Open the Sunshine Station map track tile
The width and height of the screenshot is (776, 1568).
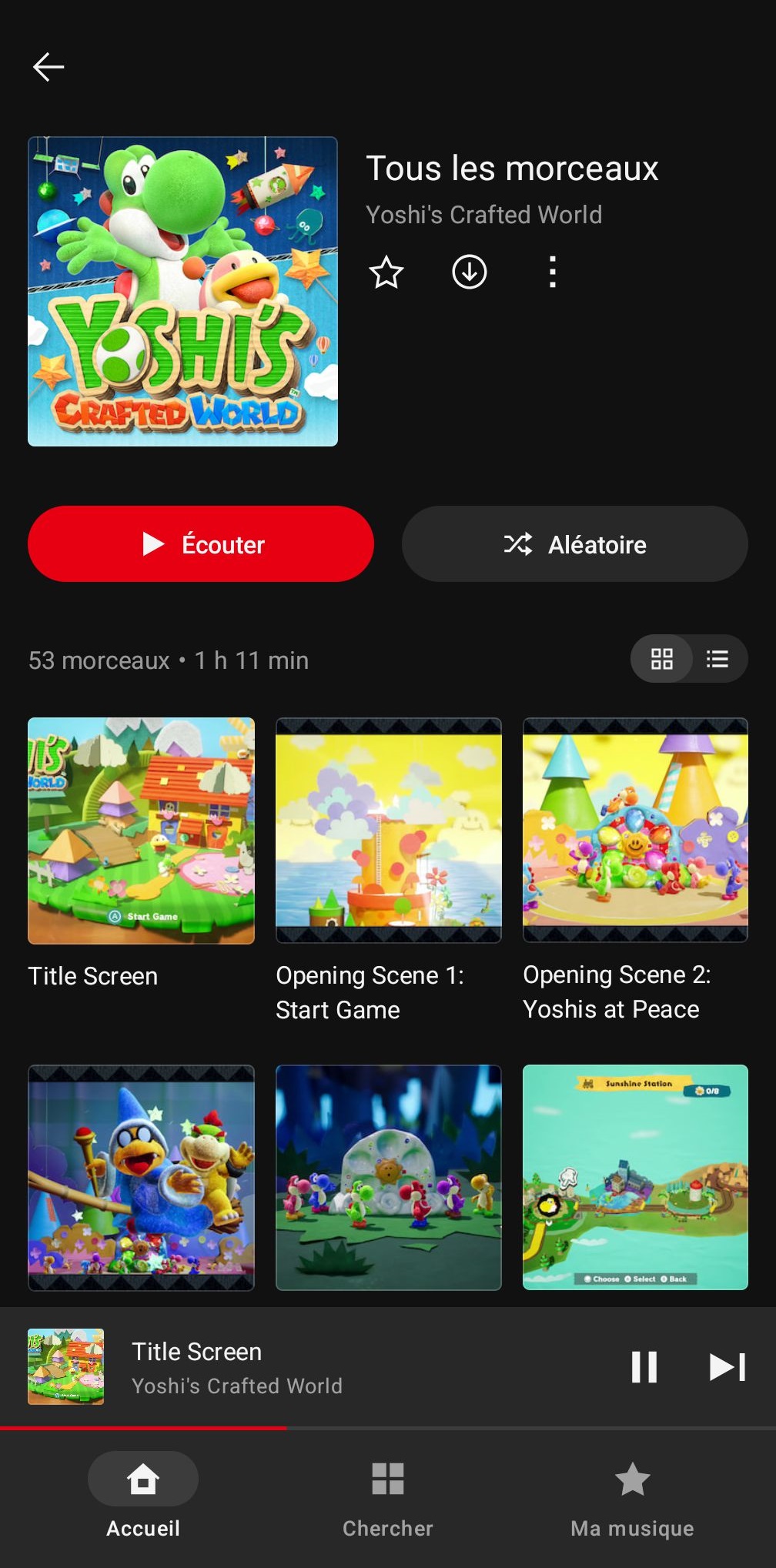tap(635, 1178)
